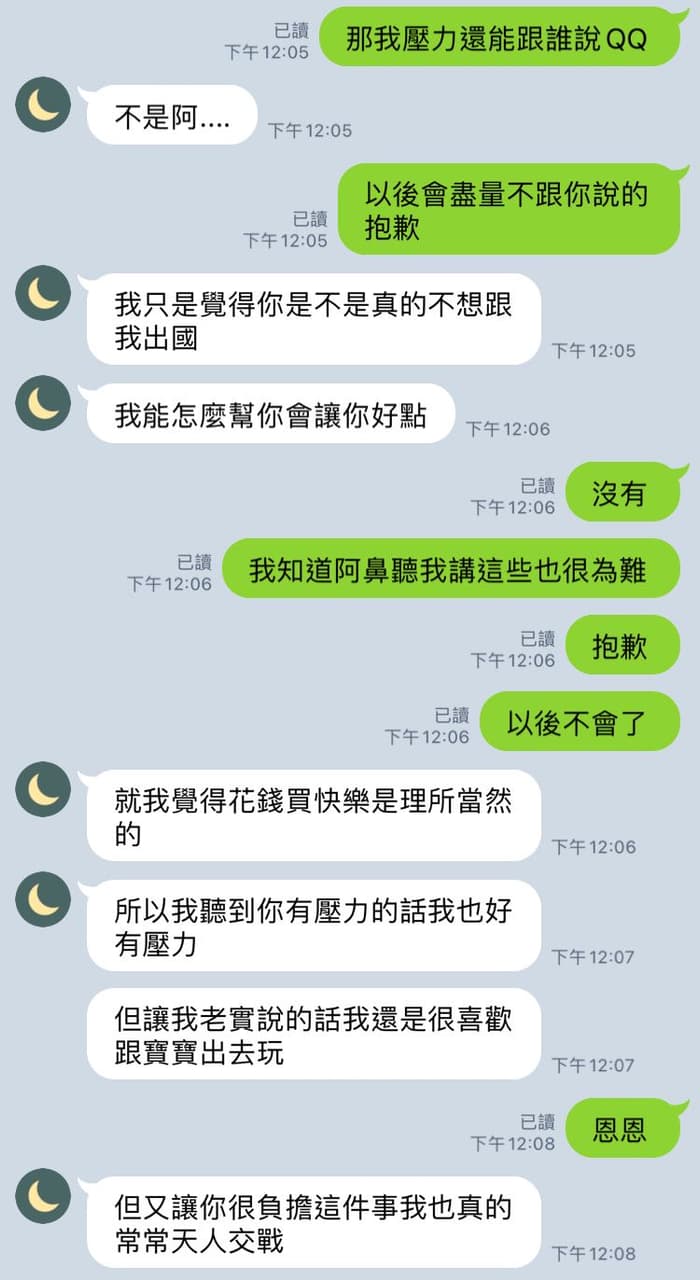Open avatar beside 但又讓你很負擔這件事 message
The width and height of the screenshot is (700, 1280).
[x=43, y=1196]
